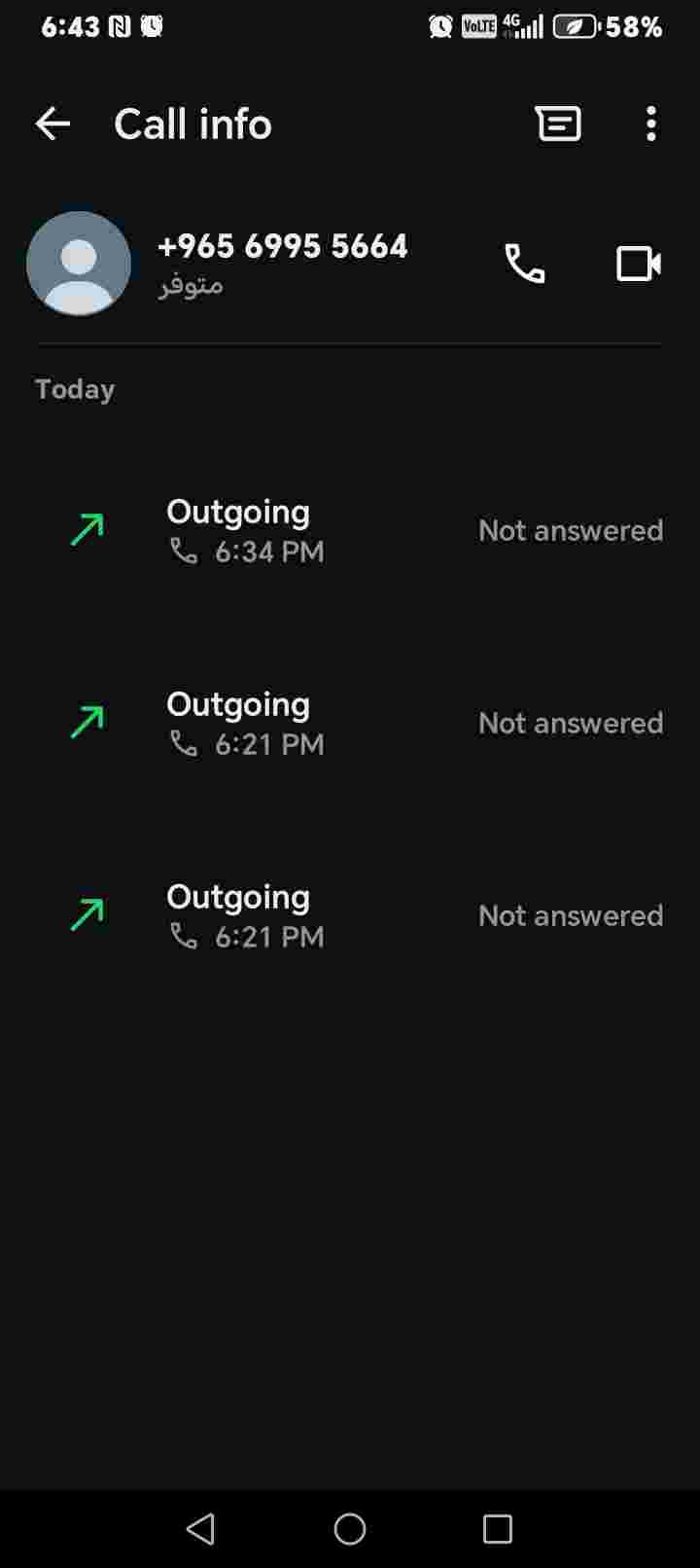Start a voice call to +965 6995 5664
Image resolution: width=700 pixels, height=1568 pixels.
coord(525,264)
